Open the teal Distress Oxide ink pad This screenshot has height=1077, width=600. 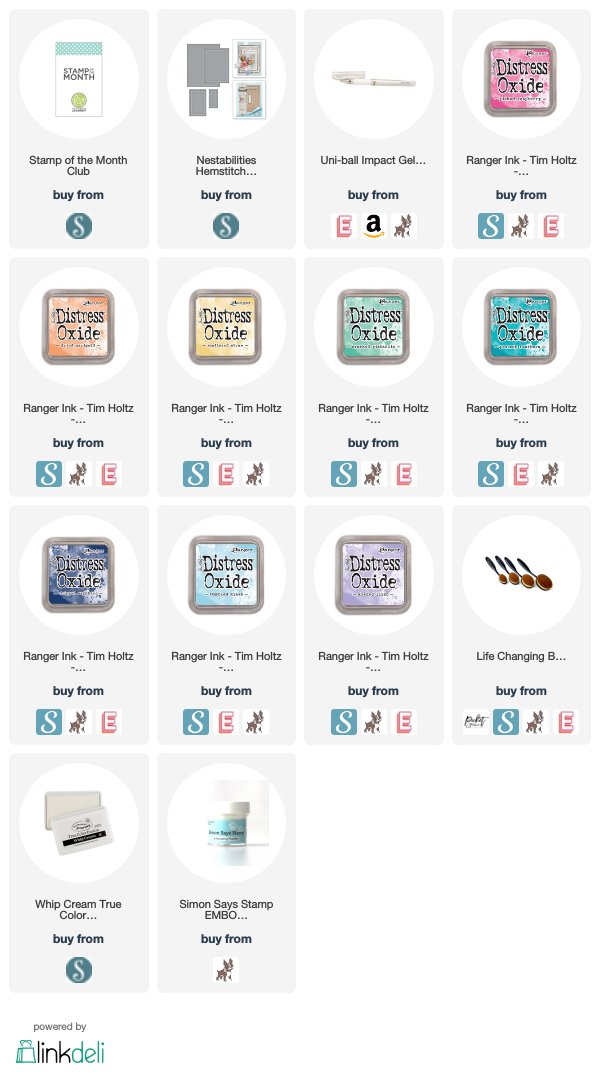pos(521,327)
